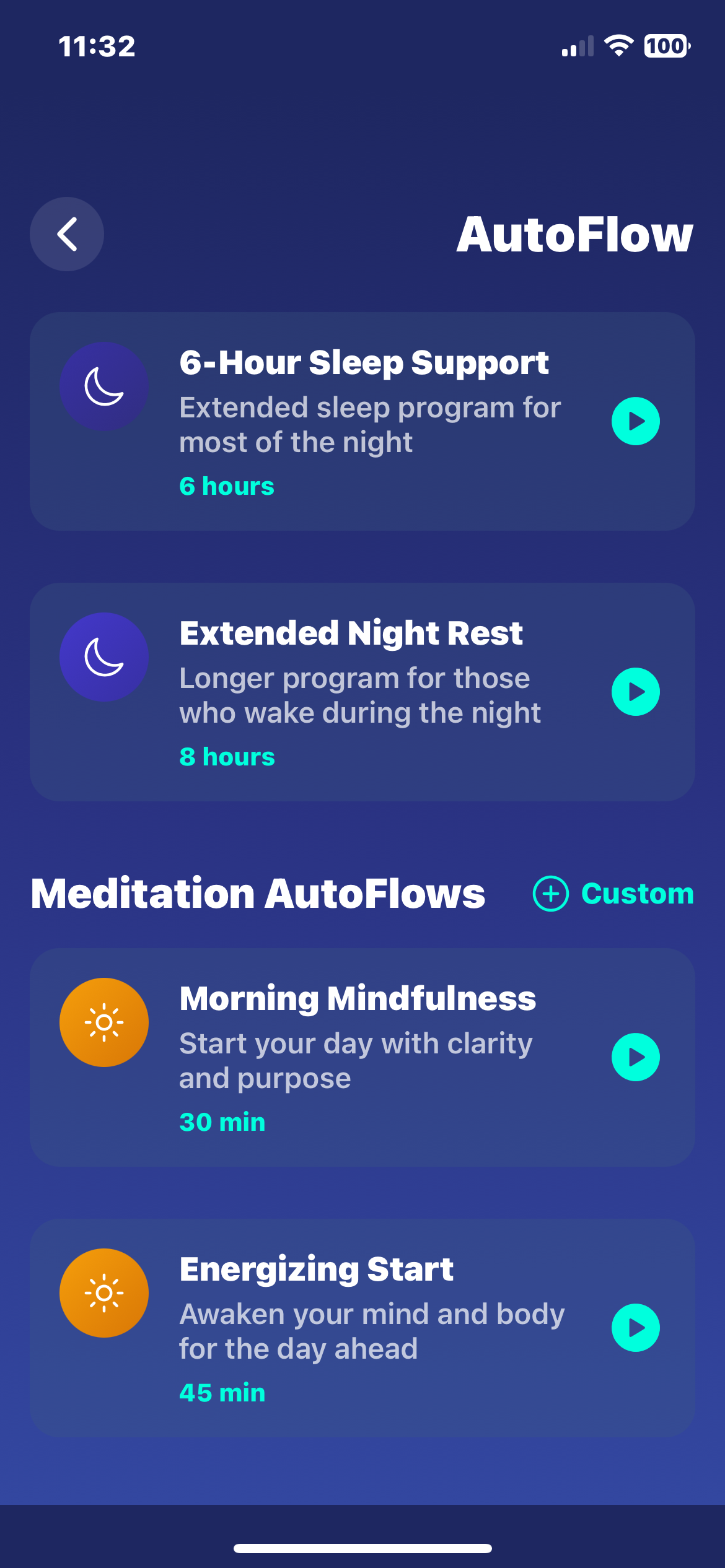
Task: Create a Custom meditation AutoFlow
Action: coord(613,894)
